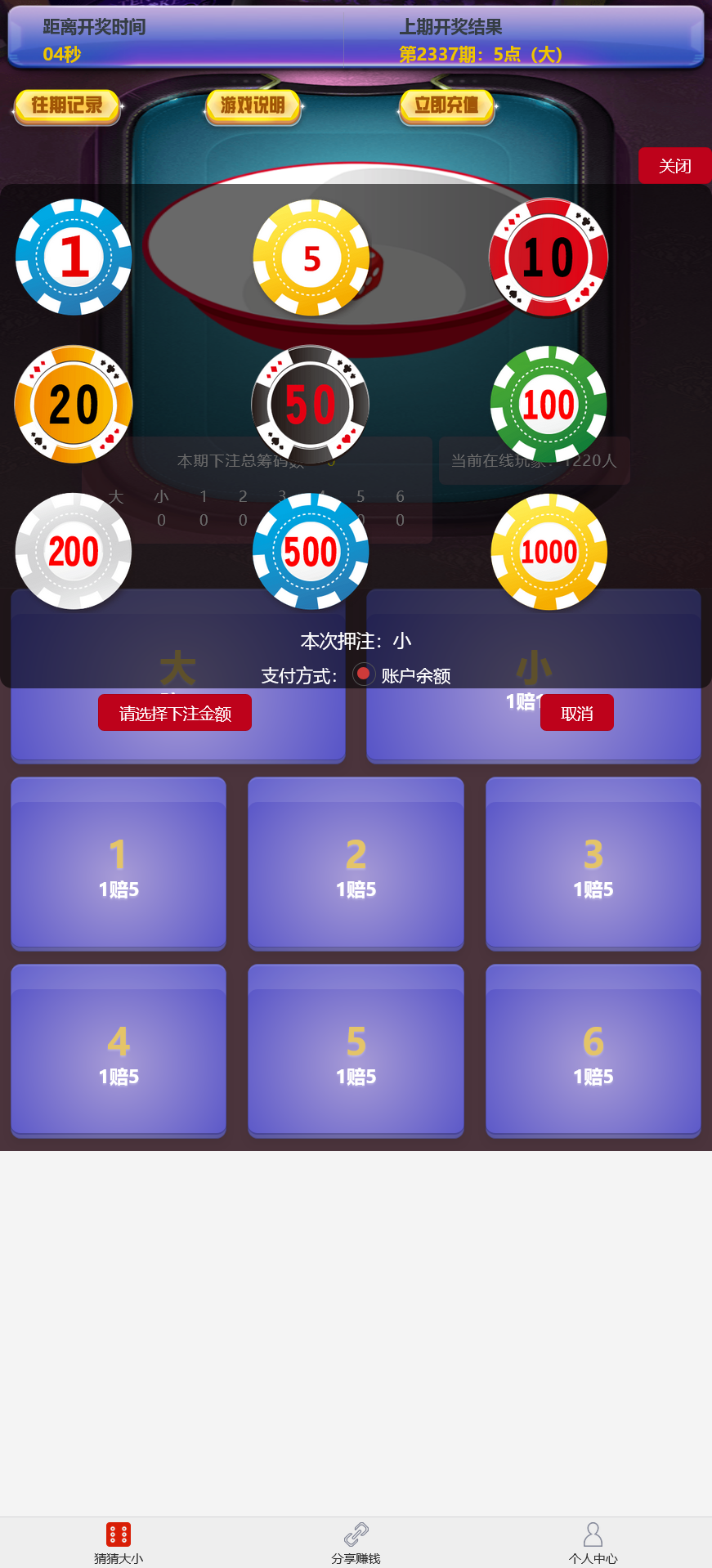Open the 游戏说明 game instructions
This screenshot has height=1568, width=712.
(253, 105)
